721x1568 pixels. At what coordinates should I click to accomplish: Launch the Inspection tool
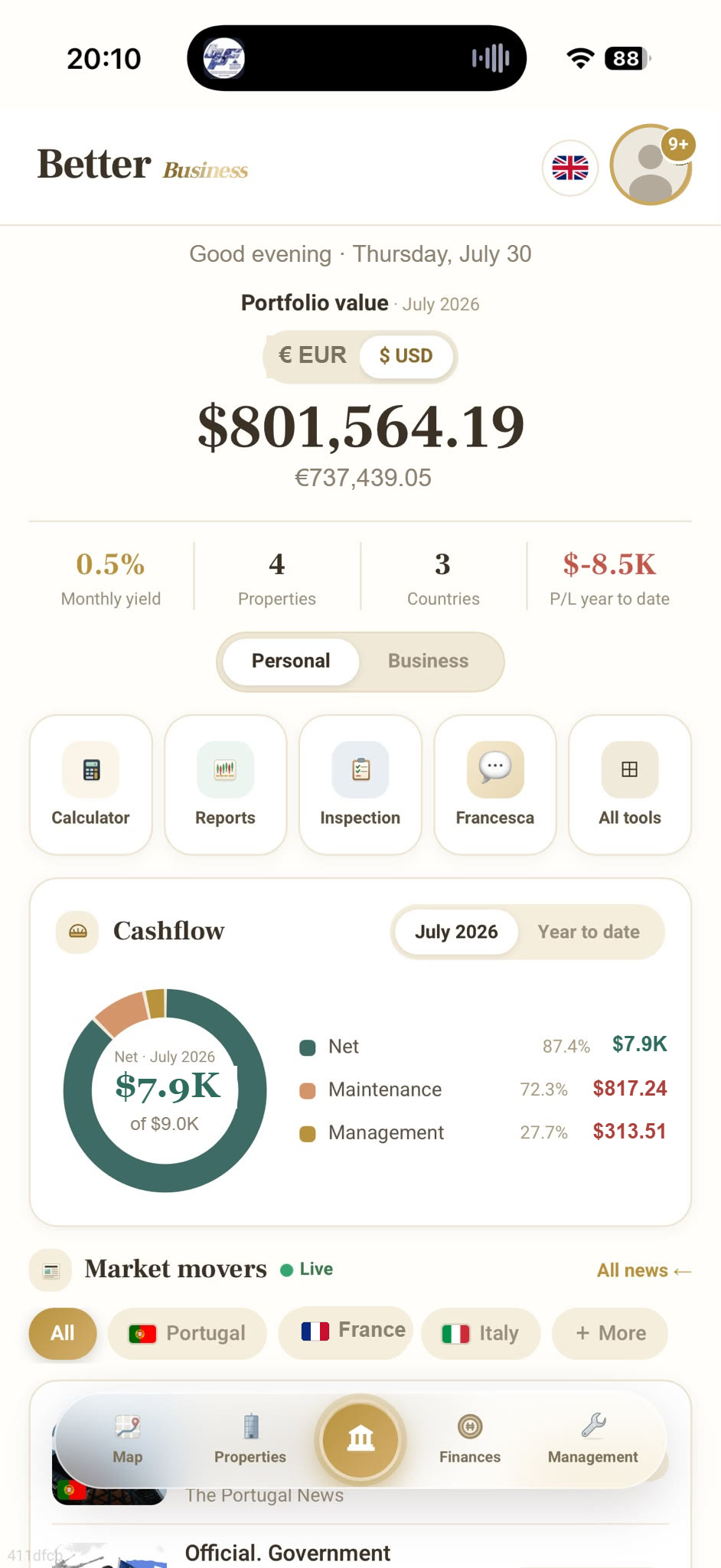[360, 785]
